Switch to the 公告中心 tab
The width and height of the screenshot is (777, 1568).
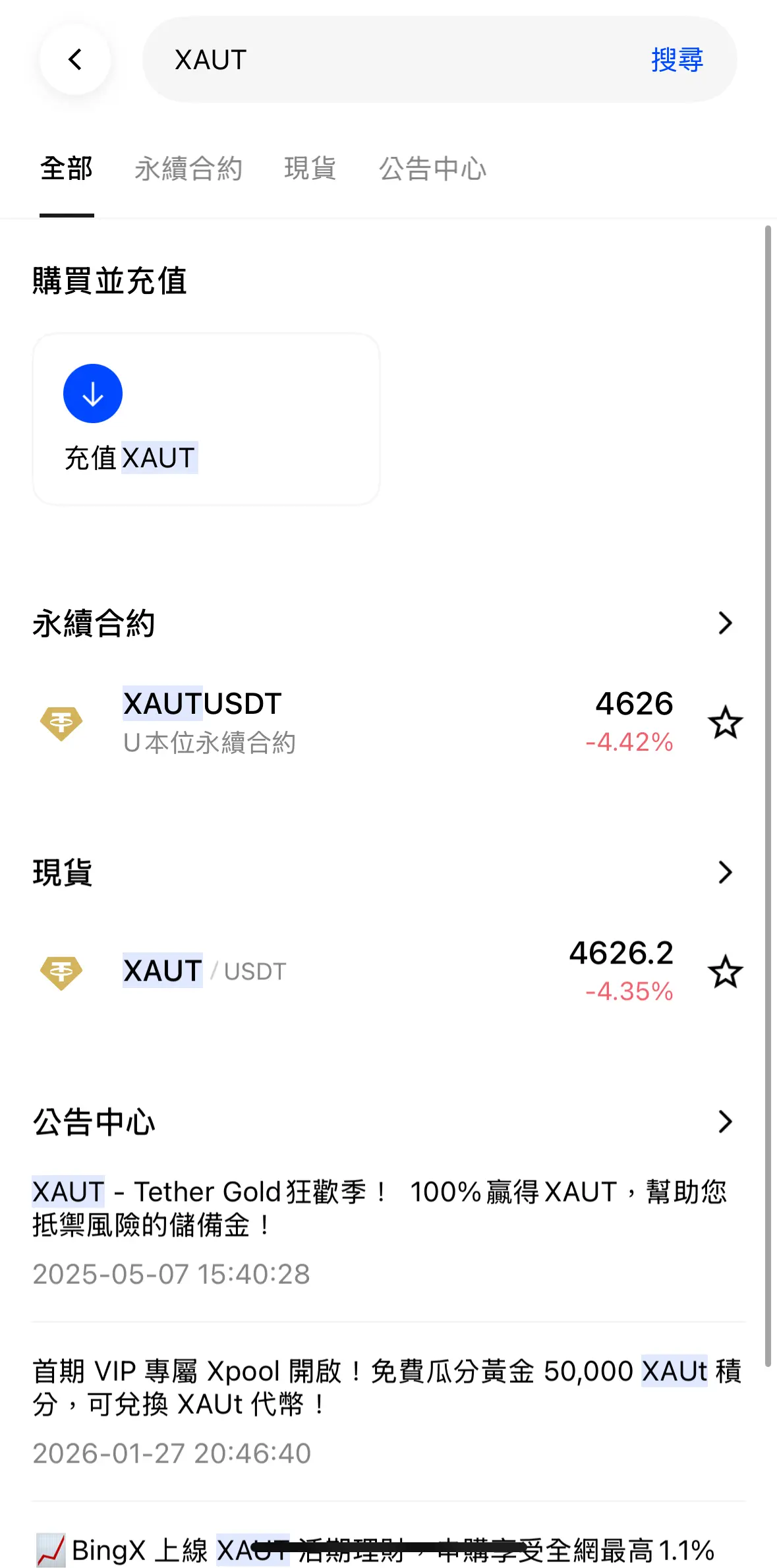tap(432, 169)
